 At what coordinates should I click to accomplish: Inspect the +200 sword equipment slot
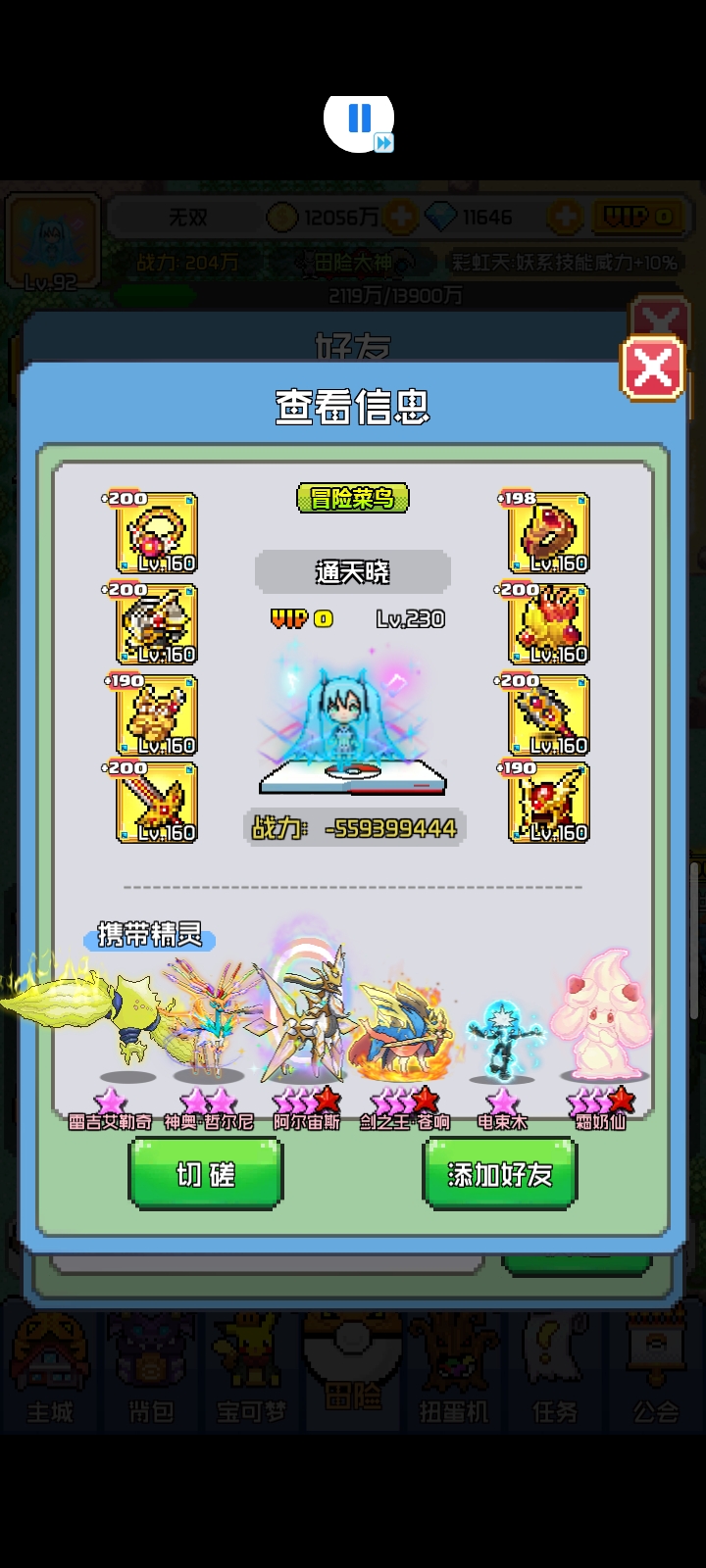click(x=157, y=804)
